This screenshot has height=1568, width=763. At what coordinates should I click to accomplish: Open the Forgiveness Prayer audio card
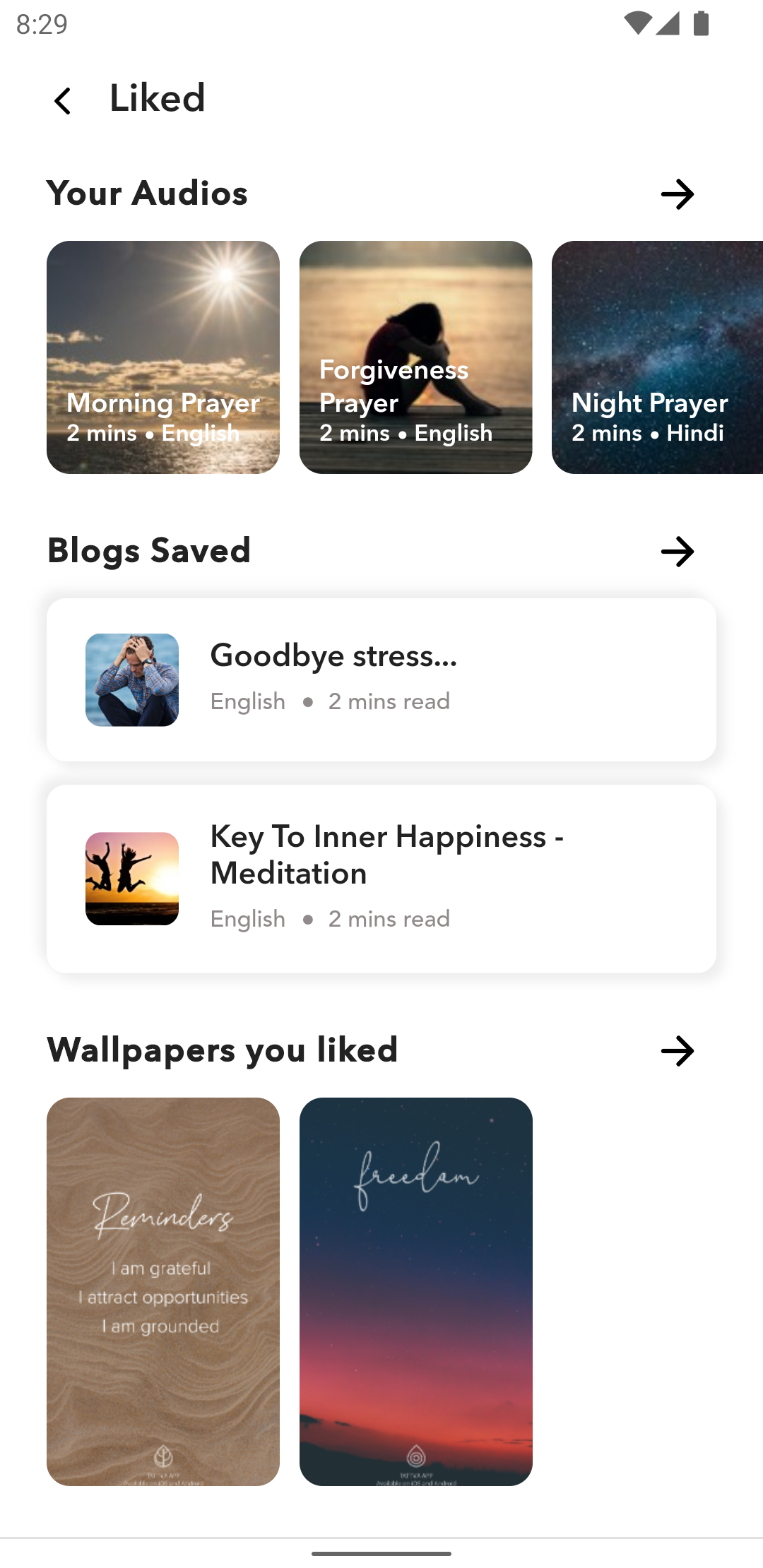click(415, 357)
